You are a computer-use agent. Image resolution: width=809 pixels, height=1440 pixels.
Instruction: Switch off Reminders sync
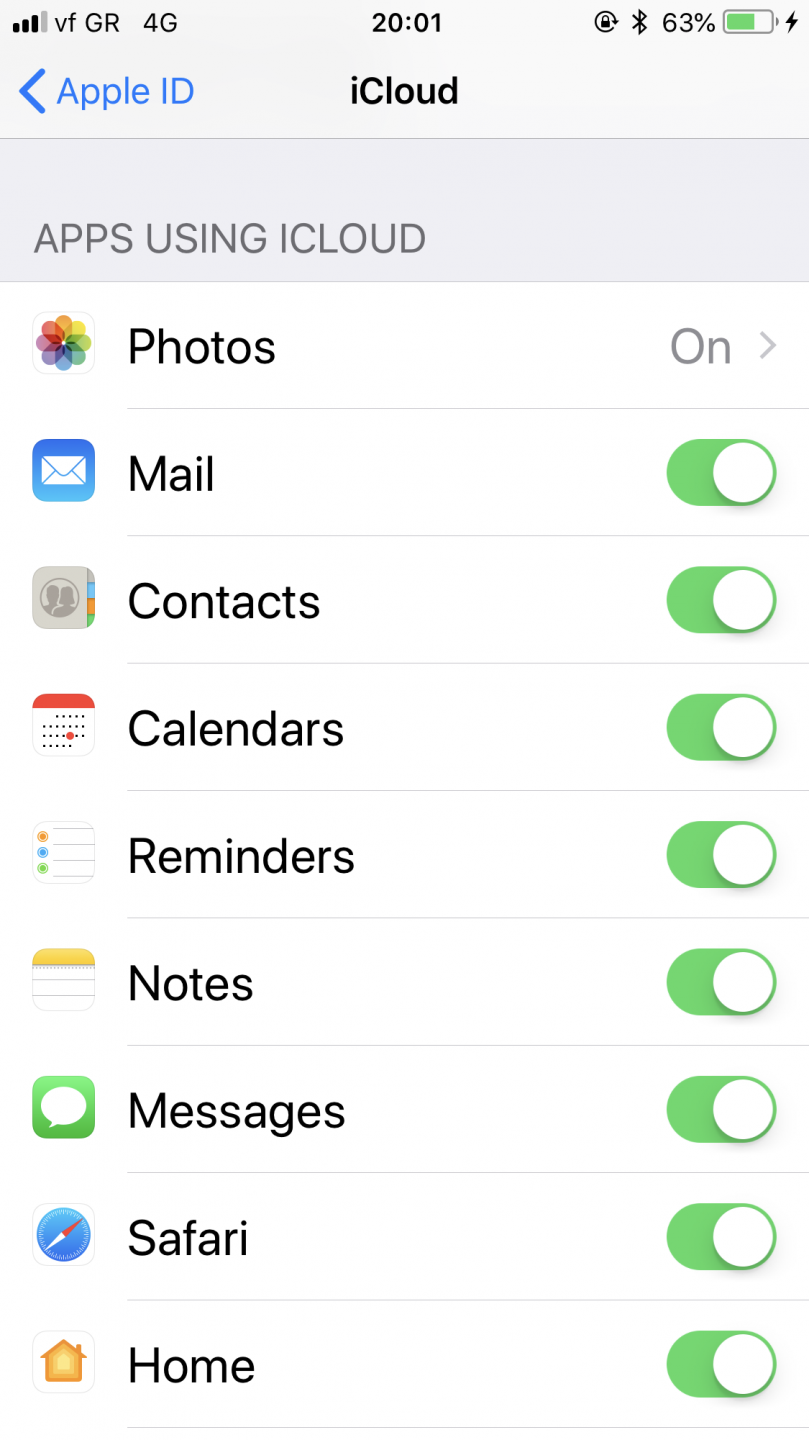(721, 855)
